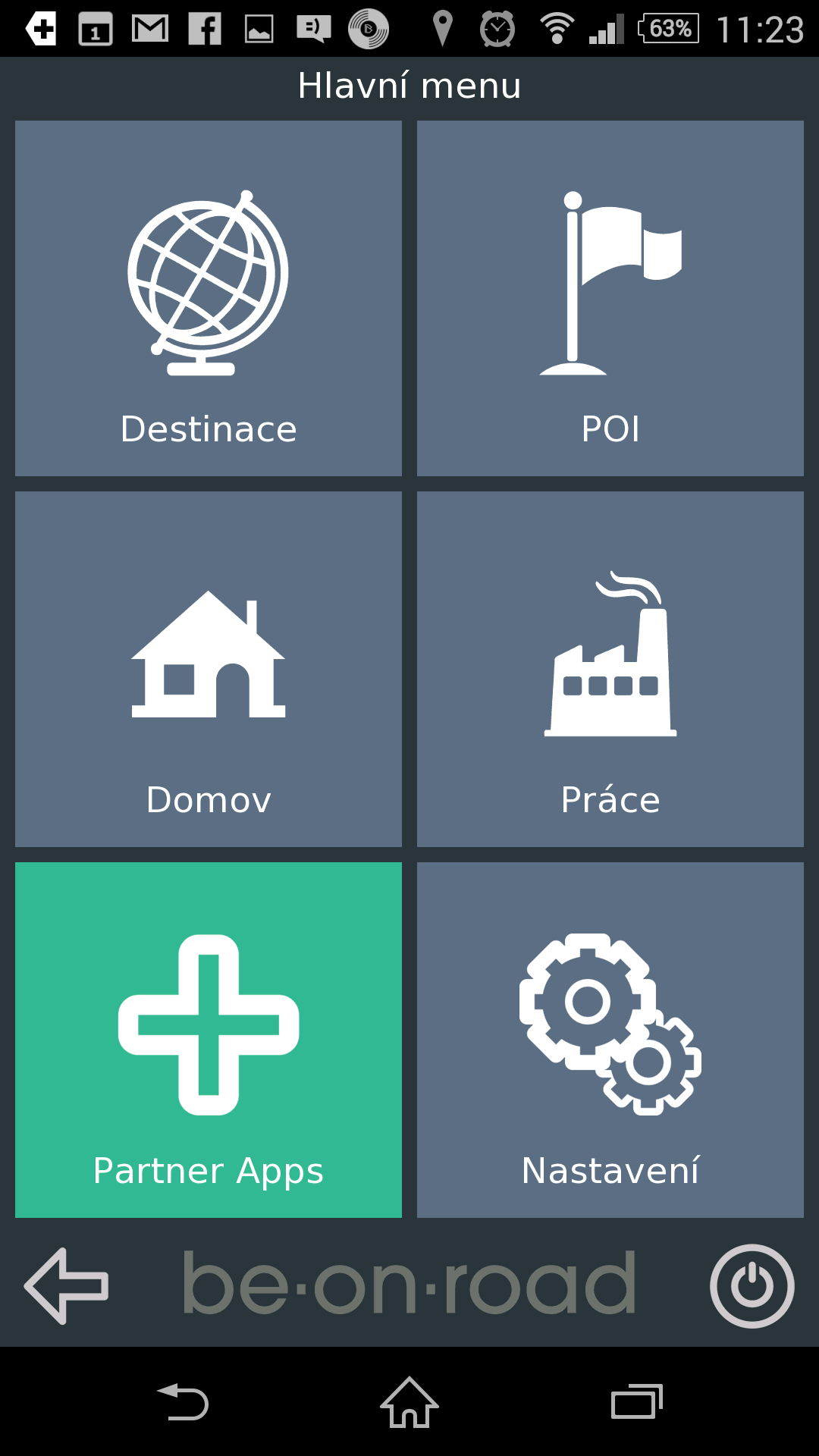The width and height of the screenshot is (819, 1456).
Task: Tap the app's back arrow
Action: coord(67,1286)
